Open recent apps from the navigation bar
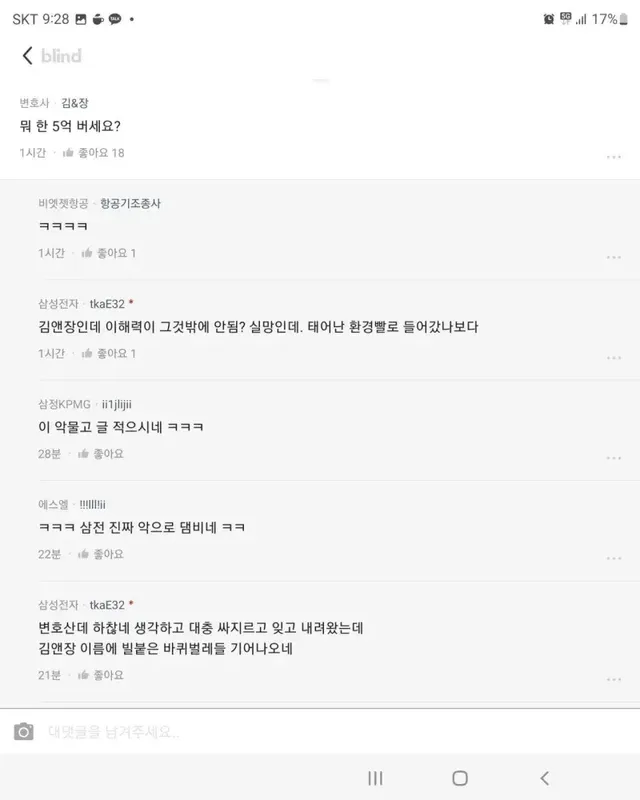The width and height of the screenshot is (640, 800). click(376, 778)
